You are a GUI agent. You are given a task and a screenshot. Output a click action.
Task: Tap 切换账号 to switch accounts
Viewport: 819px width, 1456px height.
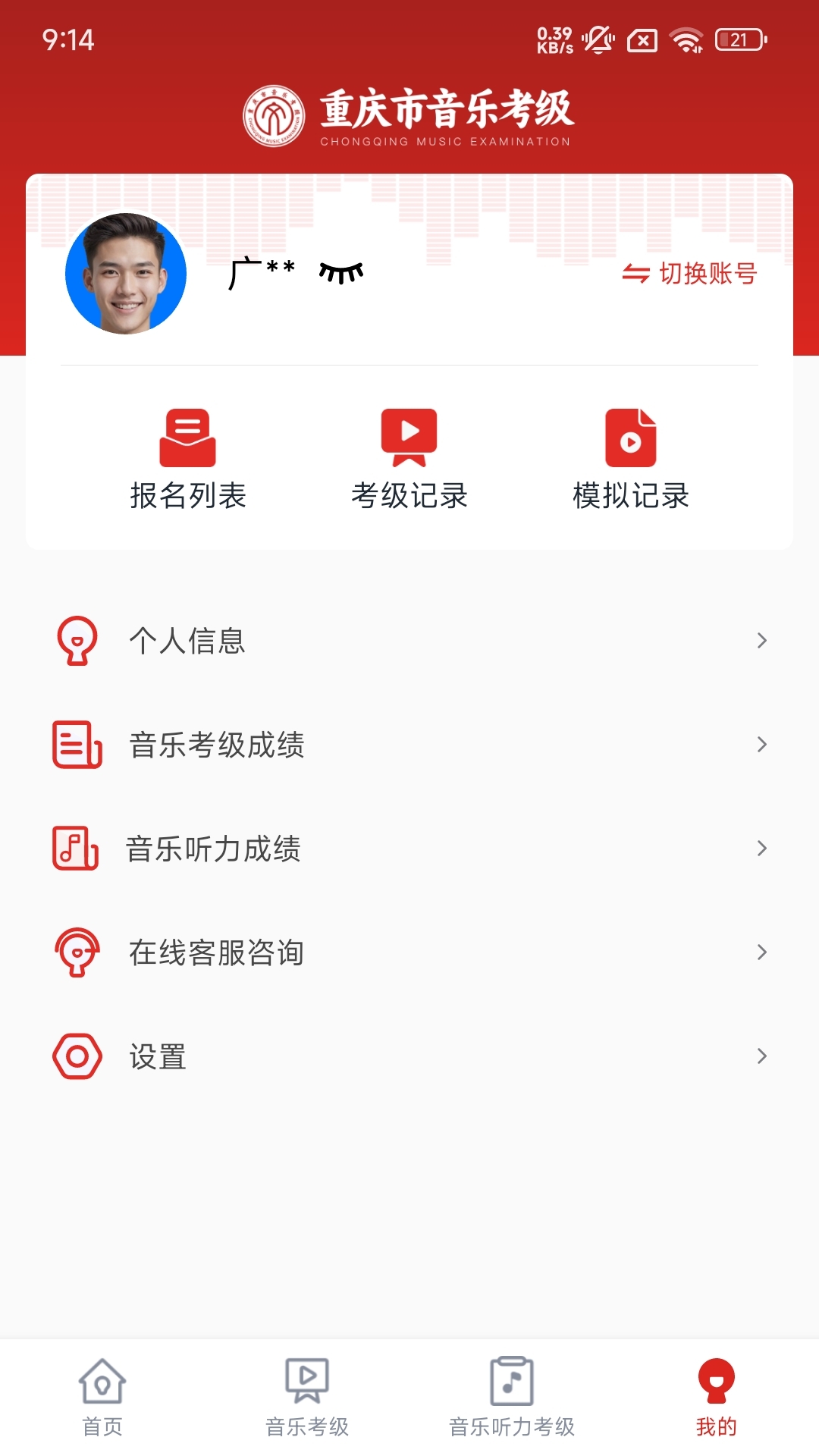707,275
